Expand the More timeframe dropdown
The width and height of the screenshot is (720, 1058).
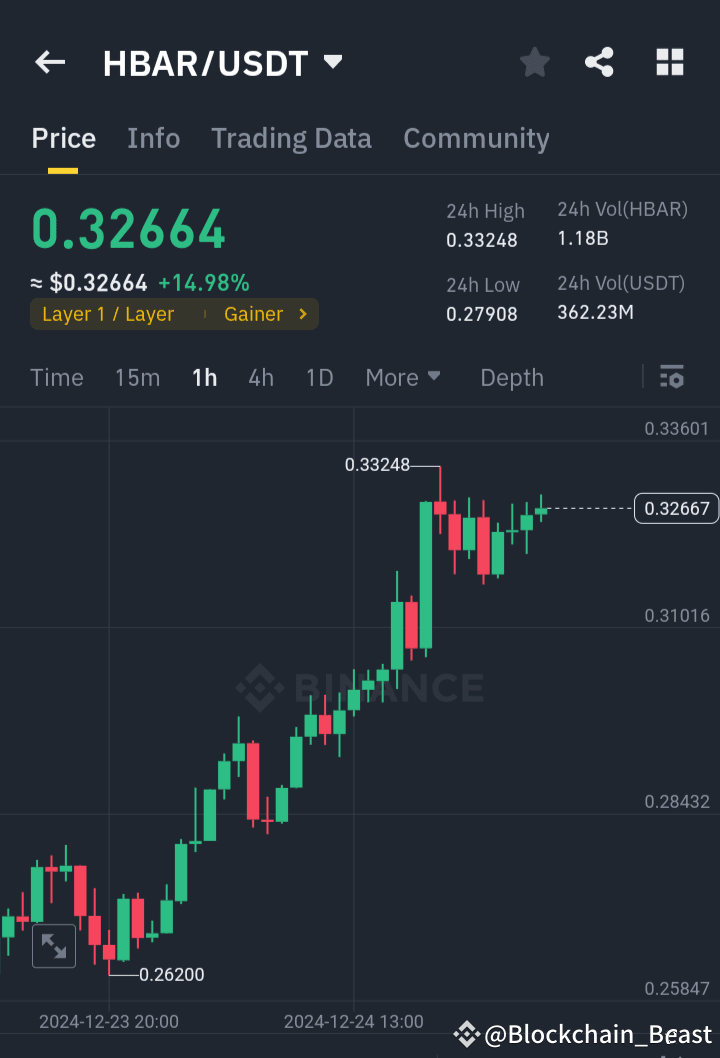point(403,377)
